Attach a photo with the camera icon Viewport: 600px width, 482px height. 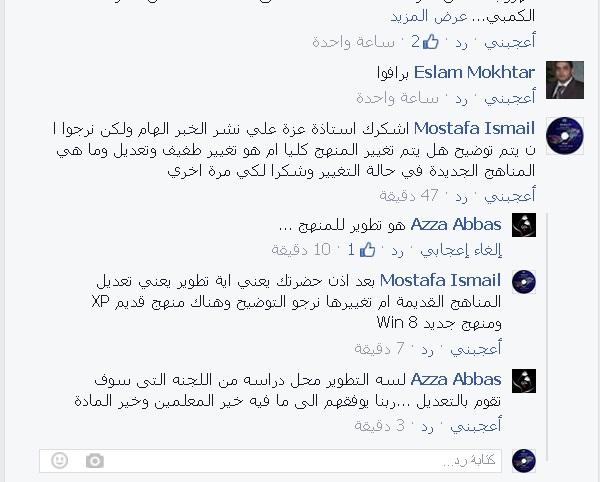pyautogui.click(x=95, y=461)
